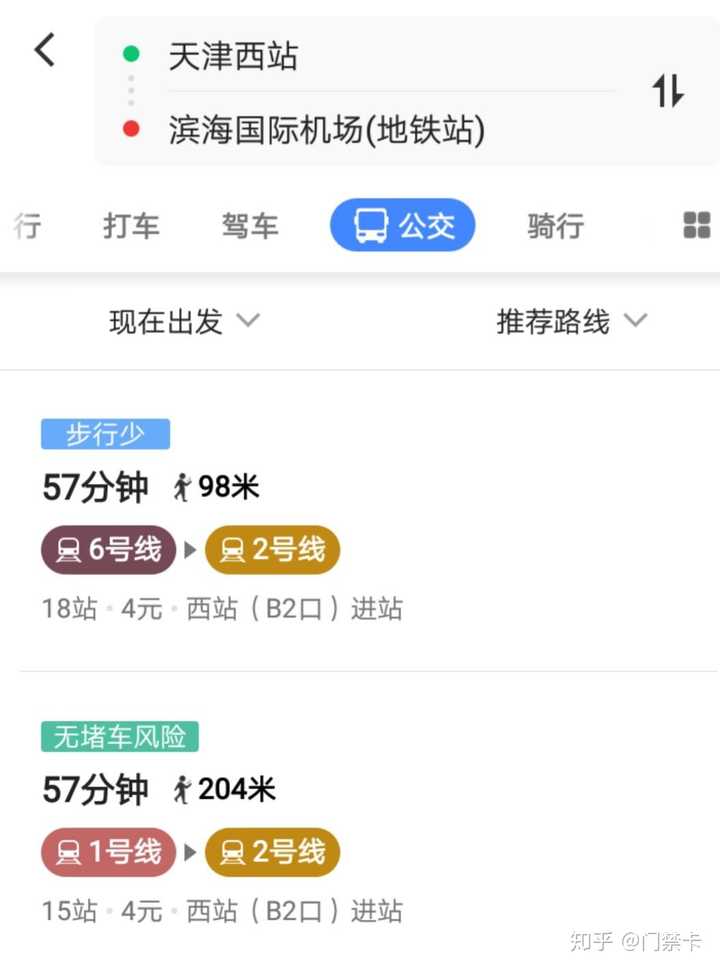Tap the arrow between 6号线 and 2号线

191,549
